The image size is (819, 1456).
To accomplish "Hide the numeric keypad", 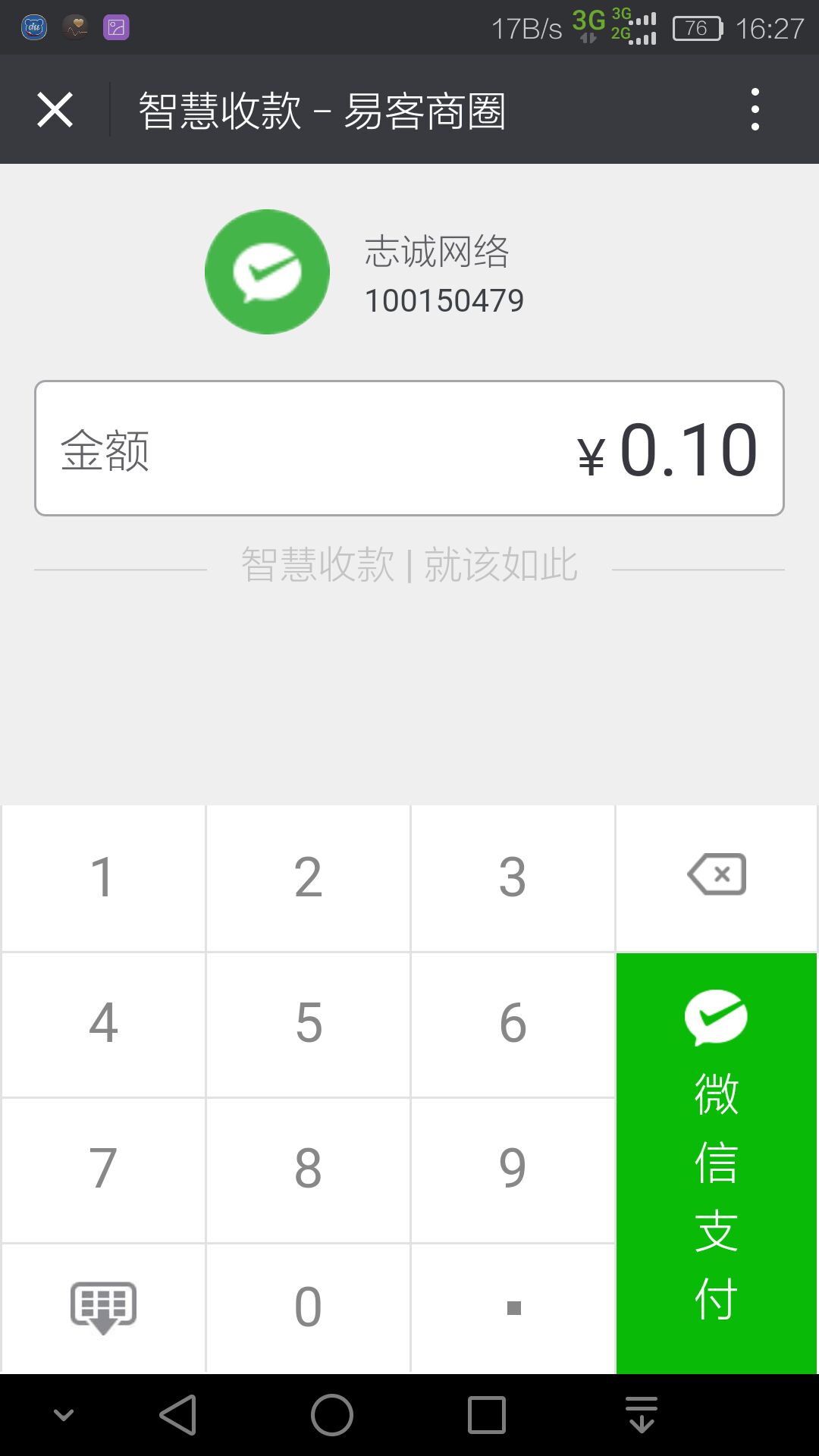I will pos(103,1308).
